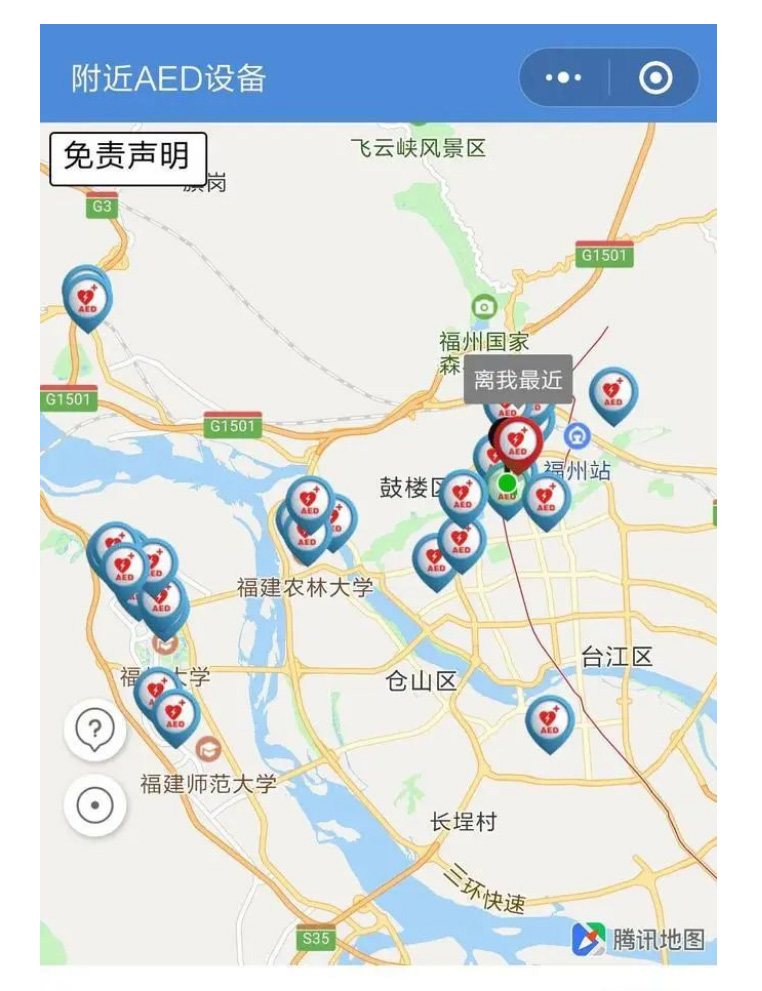Select the red nearest AED marker
This screenshot has width=762, height=991.
coord(518,441)
